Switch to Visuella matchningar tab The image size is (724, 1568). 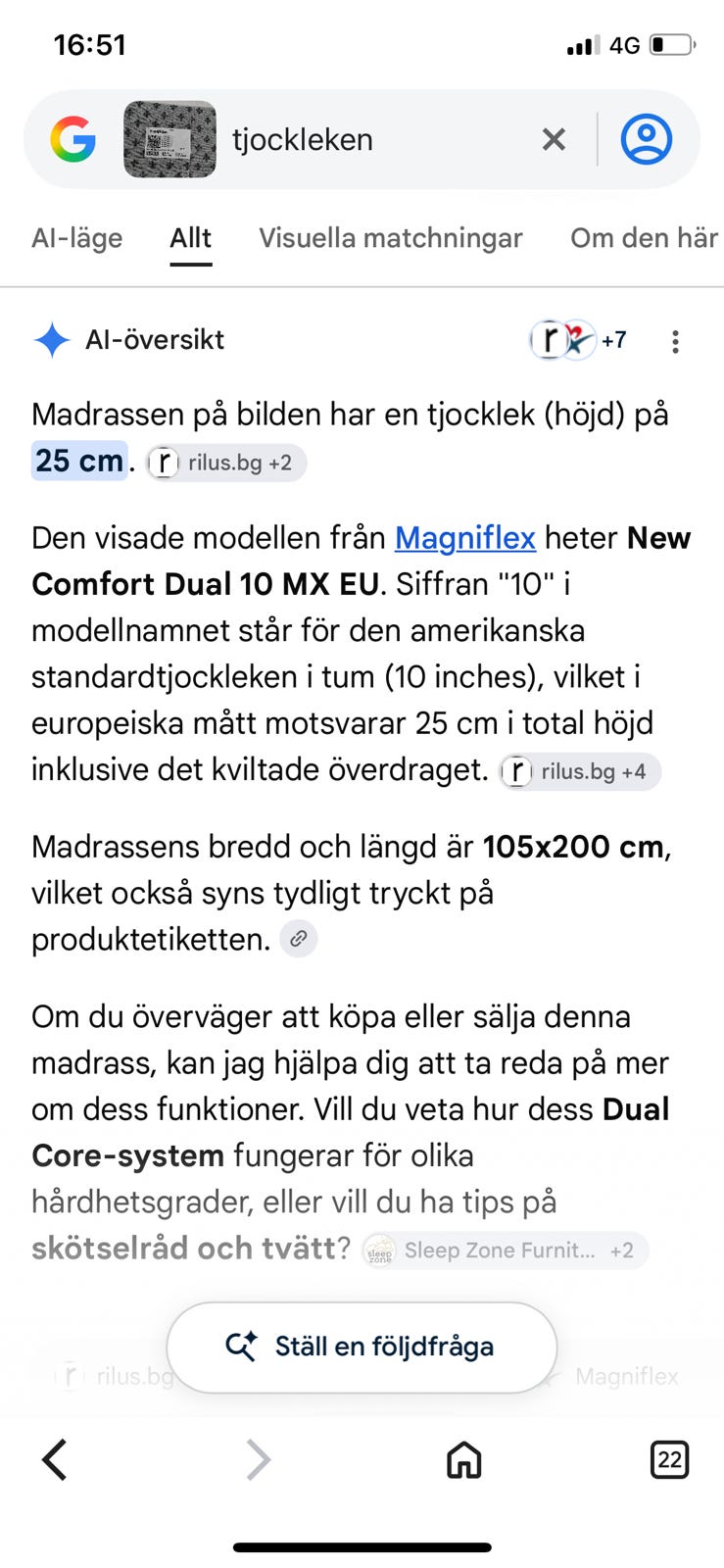click(x=391, y=238)
